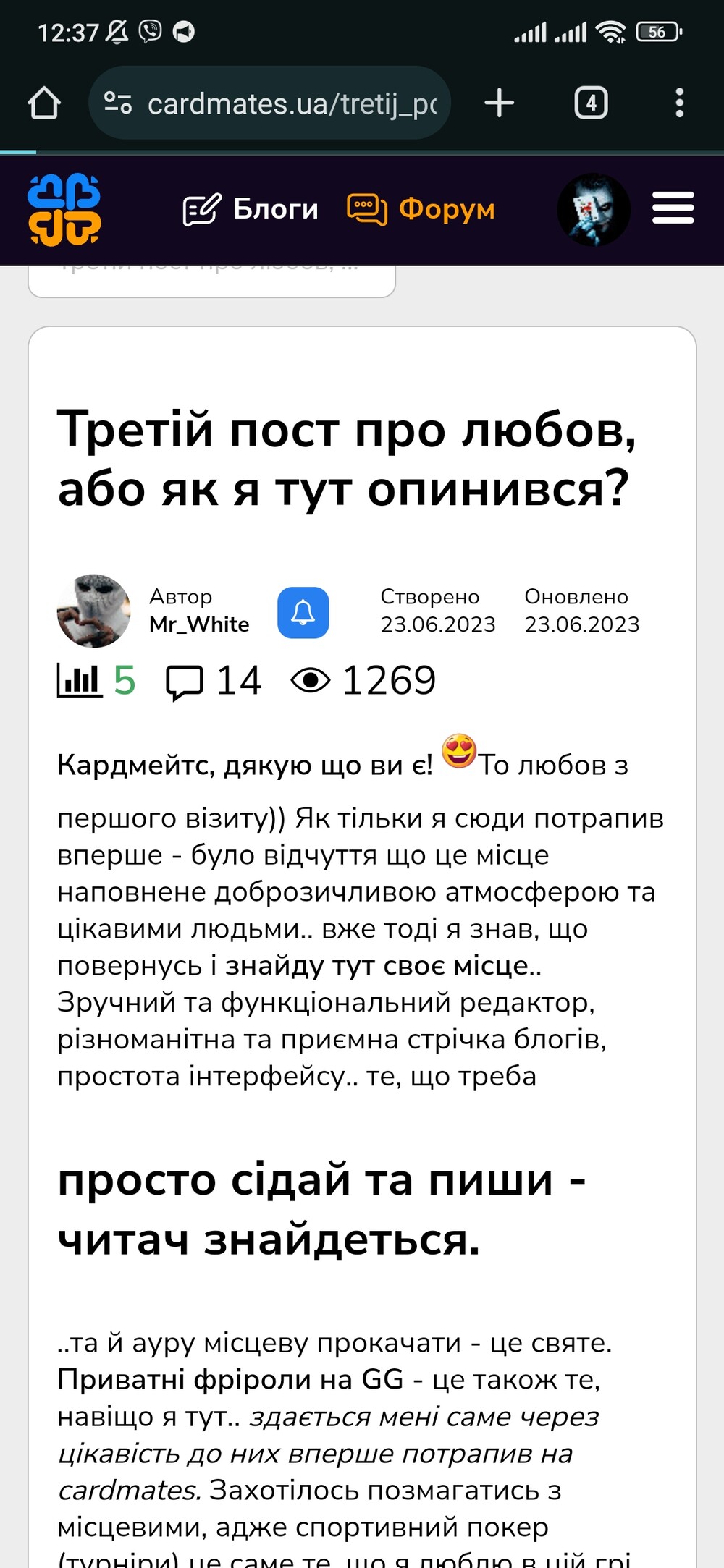Screen dimensions: 724x1568
Task: Switch to the Форум section
Action: tap(421, 209)
